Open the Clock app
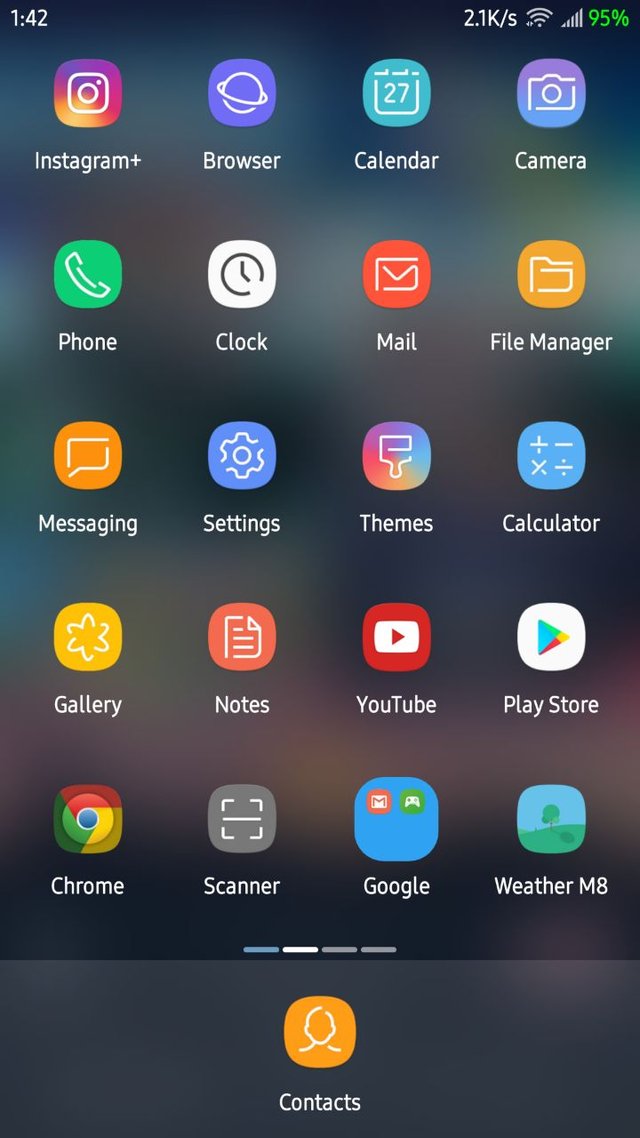Viewport: 640px width, 1138px height. tap(242, 274)
